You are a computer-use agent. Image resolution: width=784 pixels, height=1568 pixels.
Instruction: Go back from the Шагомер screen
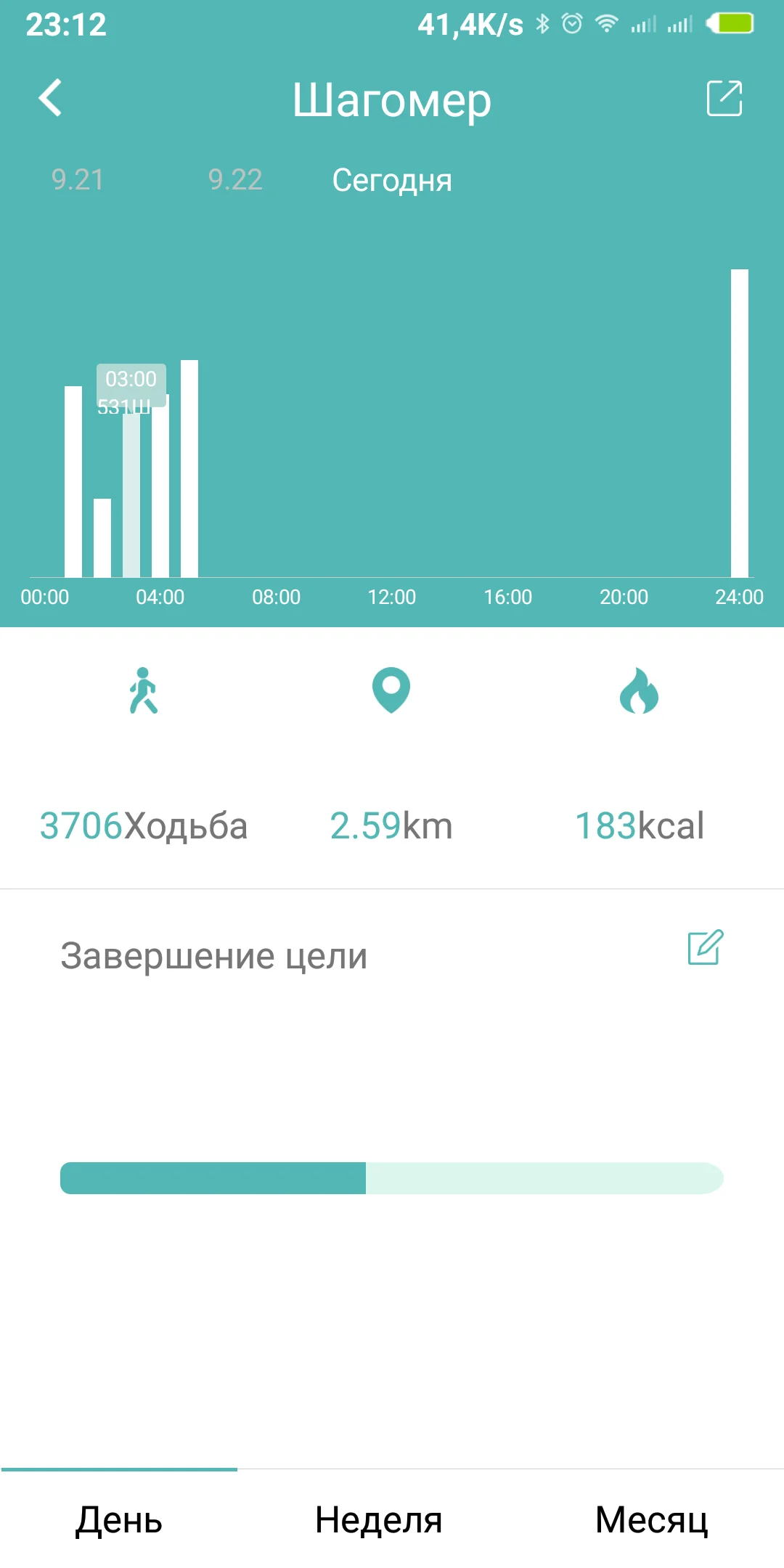(50, 98)
